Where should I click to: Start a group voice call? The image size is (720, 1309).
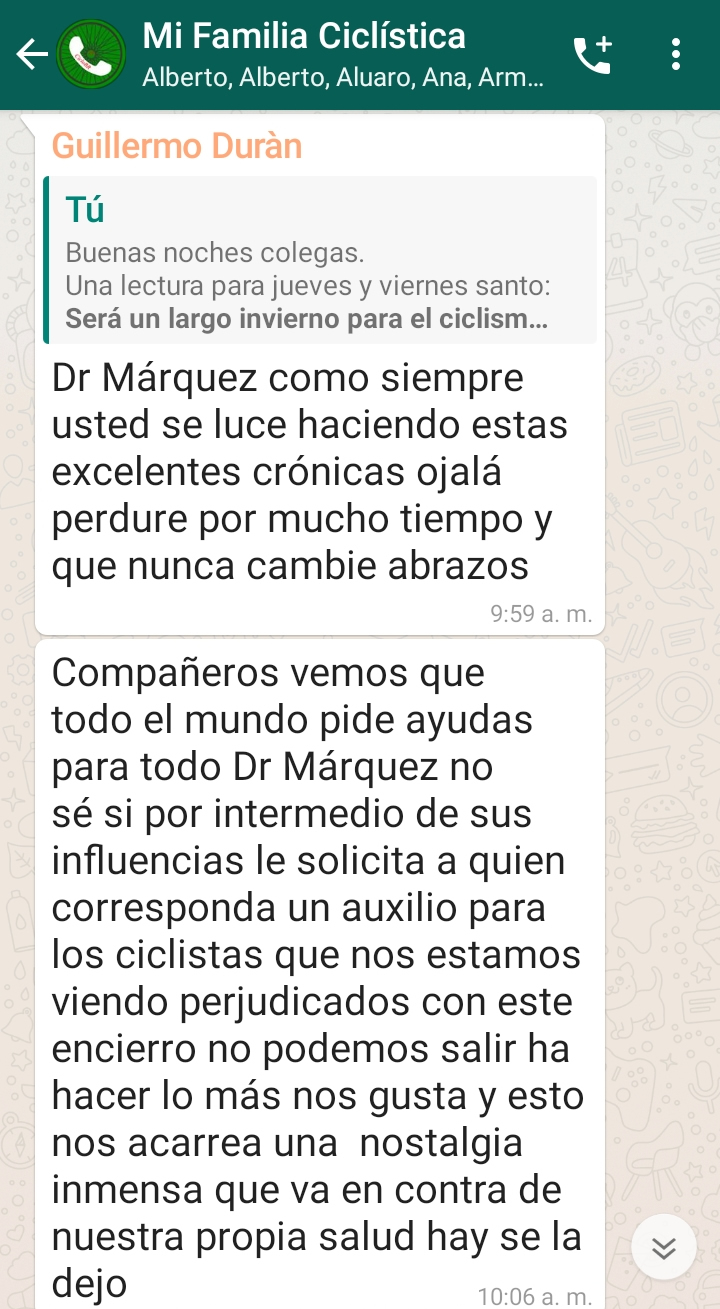click(x=593, y=55)
